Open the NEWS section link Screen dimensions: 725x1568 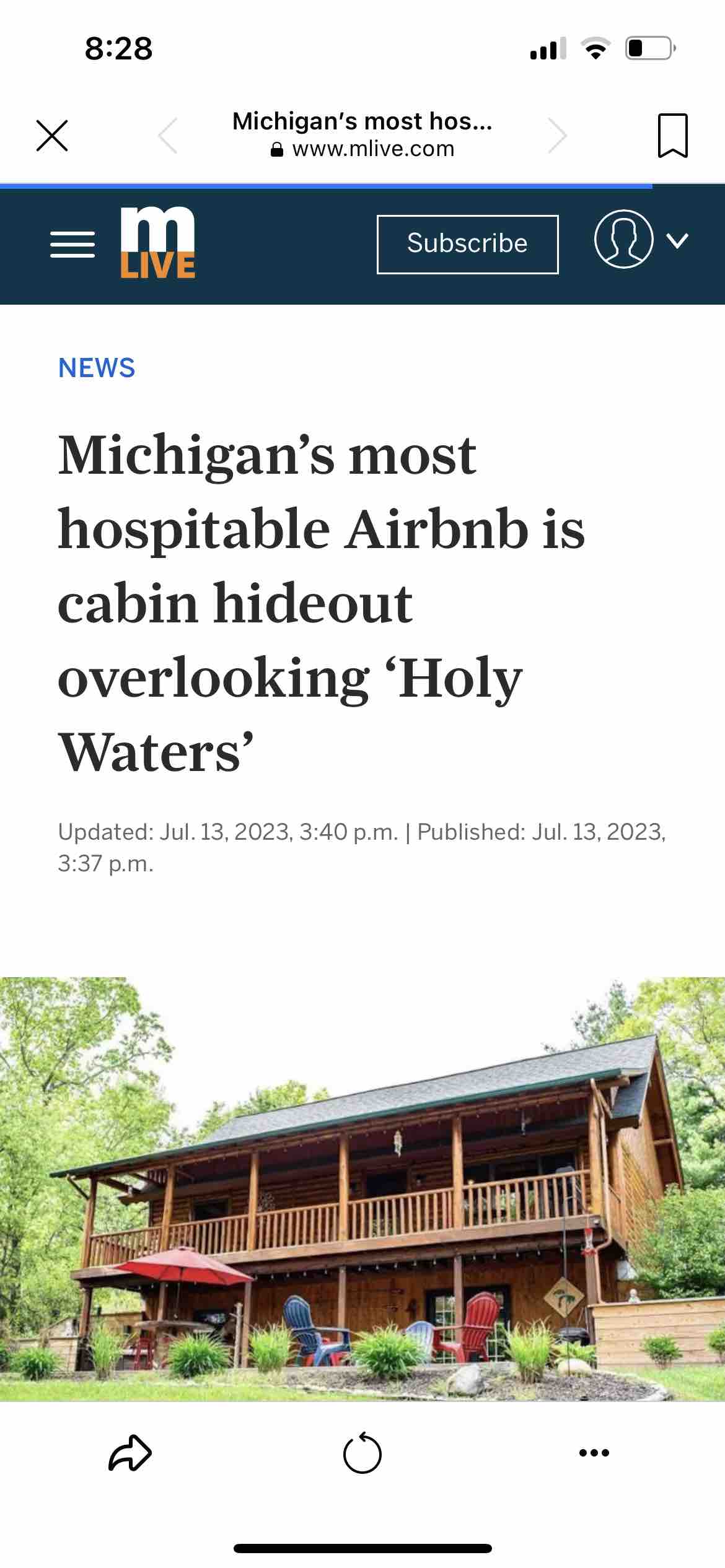click(97, 368)
